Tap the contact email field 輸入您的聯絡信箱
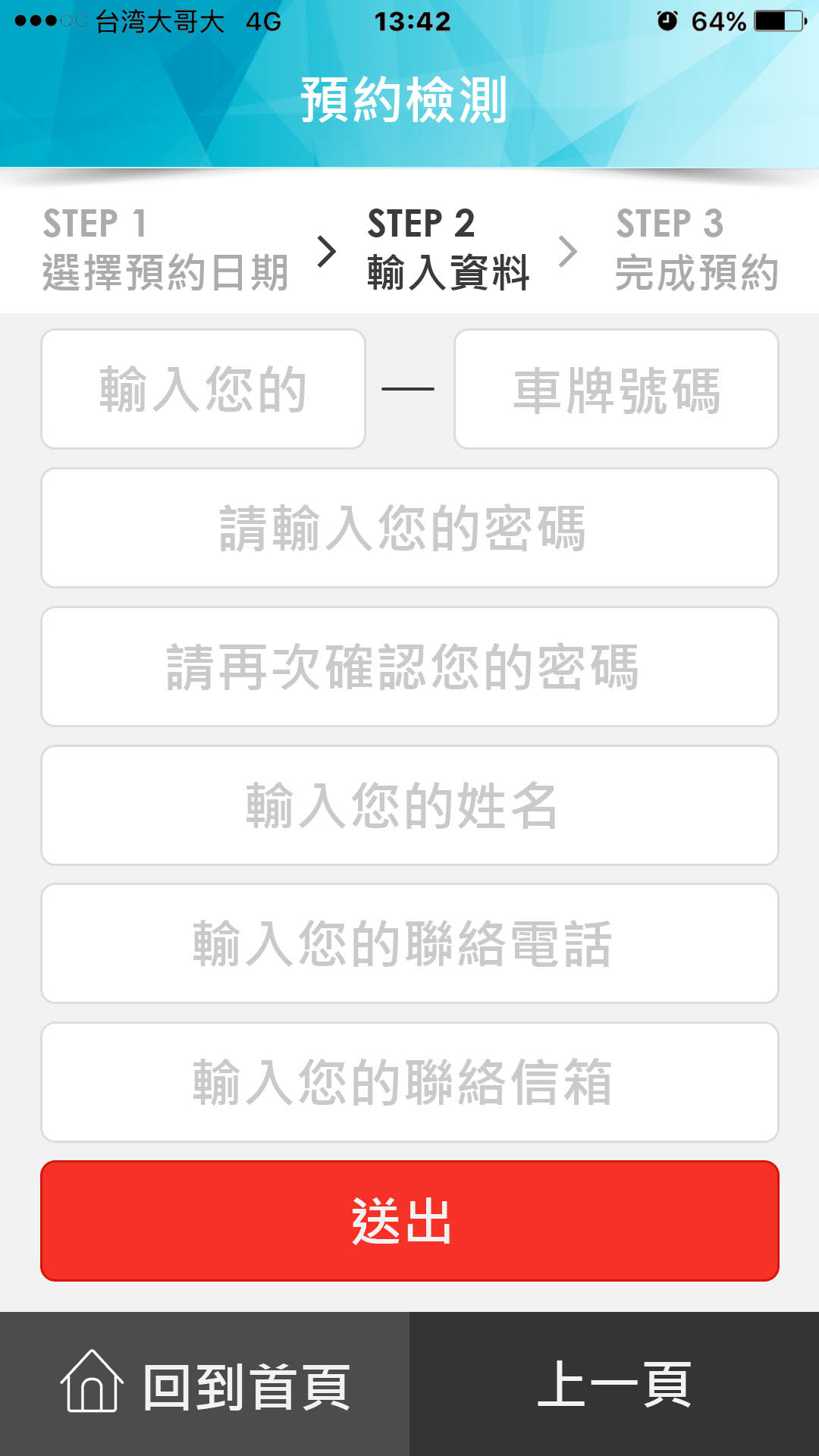819x1456 pixels. [409, 1082]
